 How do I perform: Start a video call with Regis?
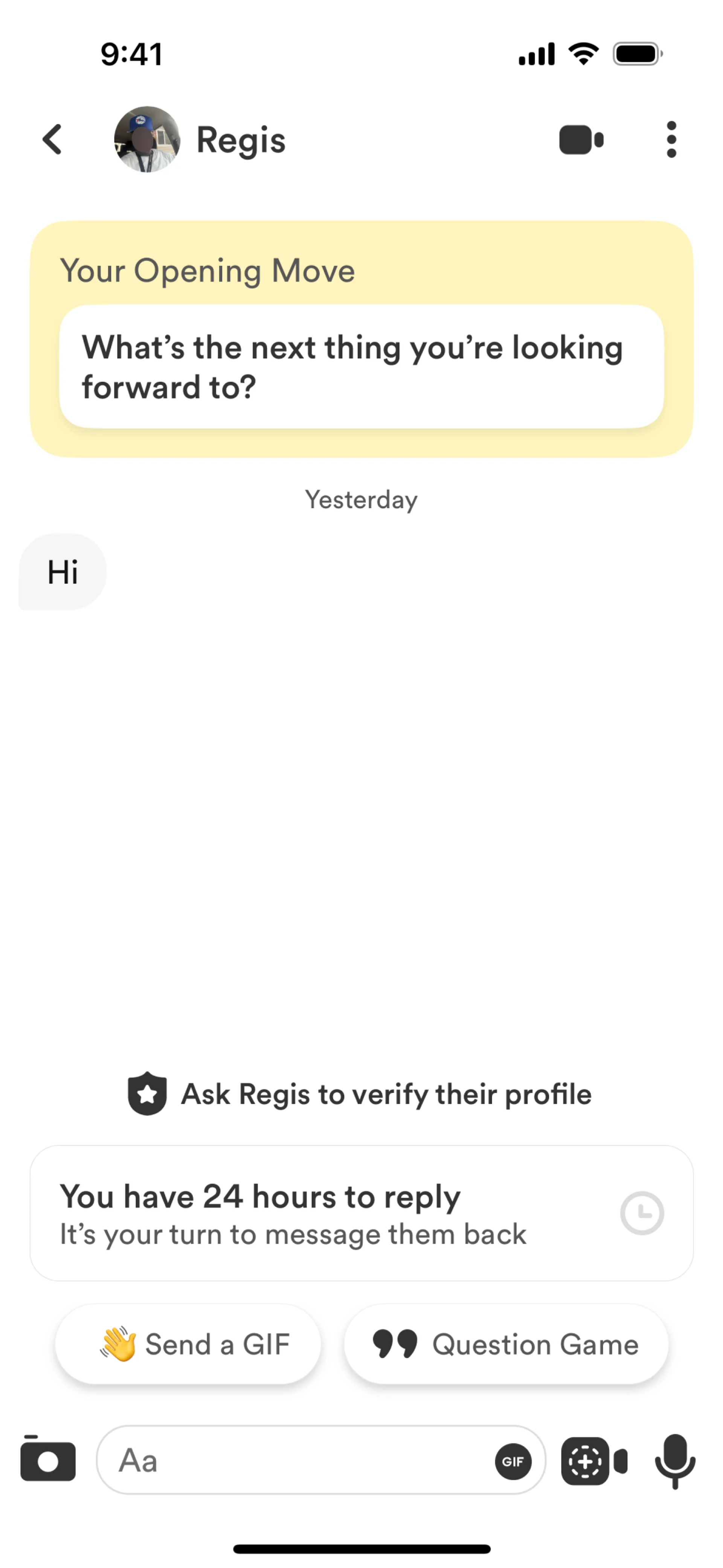pos(581,140)
